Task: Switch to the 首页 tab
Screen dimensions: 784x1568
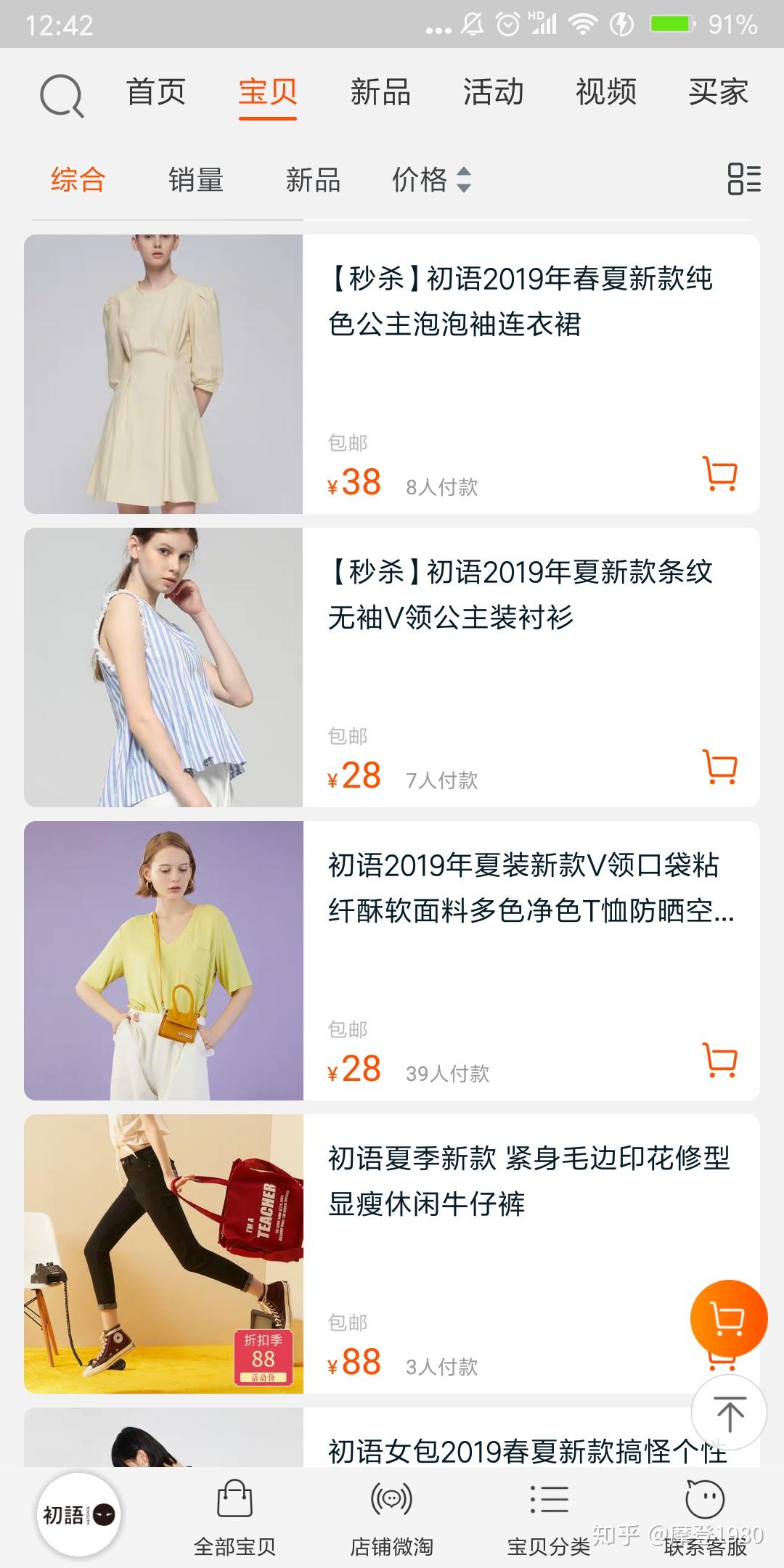Action: (155, 93)
